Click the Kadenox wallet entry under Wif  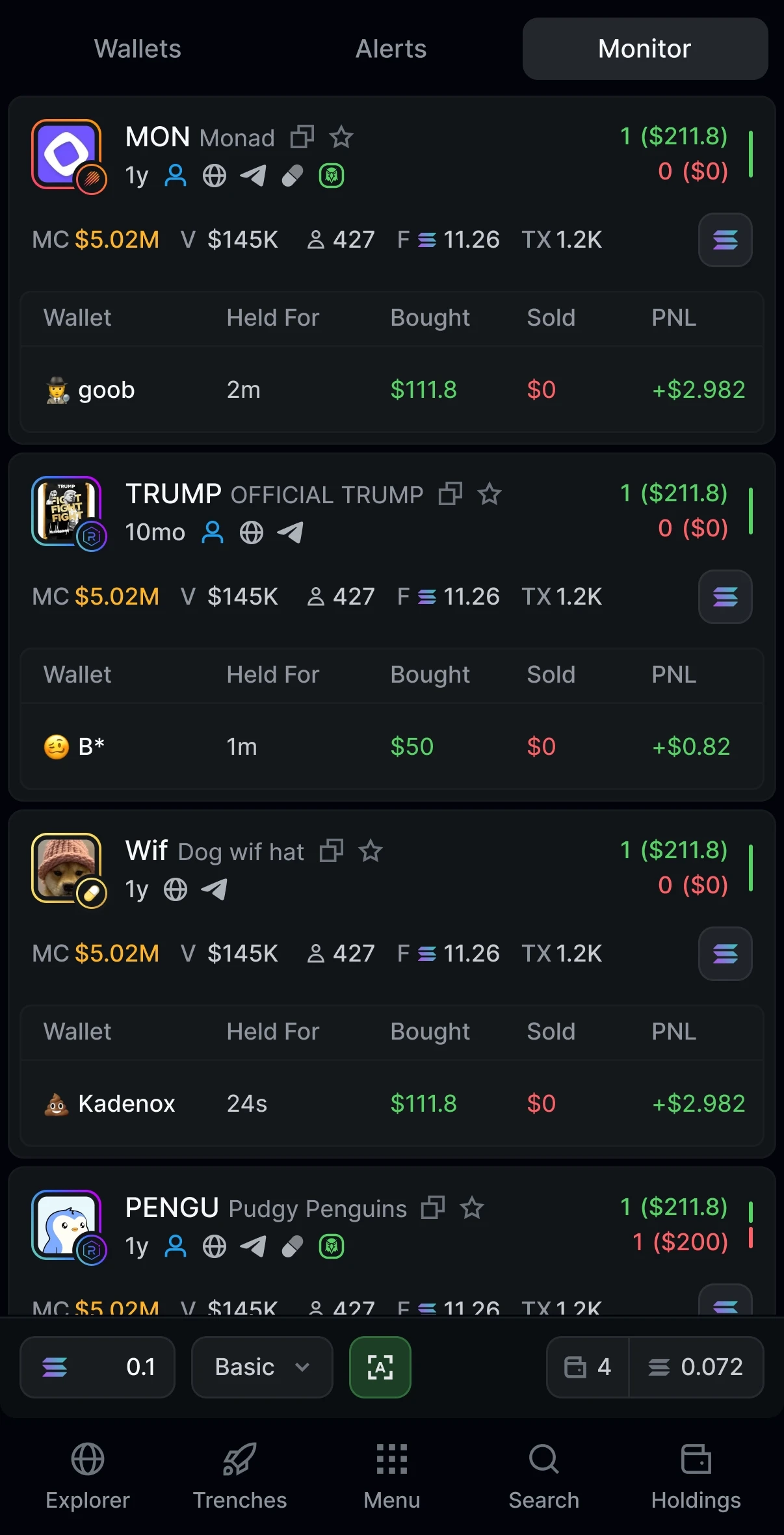[x=125, y=1103]
